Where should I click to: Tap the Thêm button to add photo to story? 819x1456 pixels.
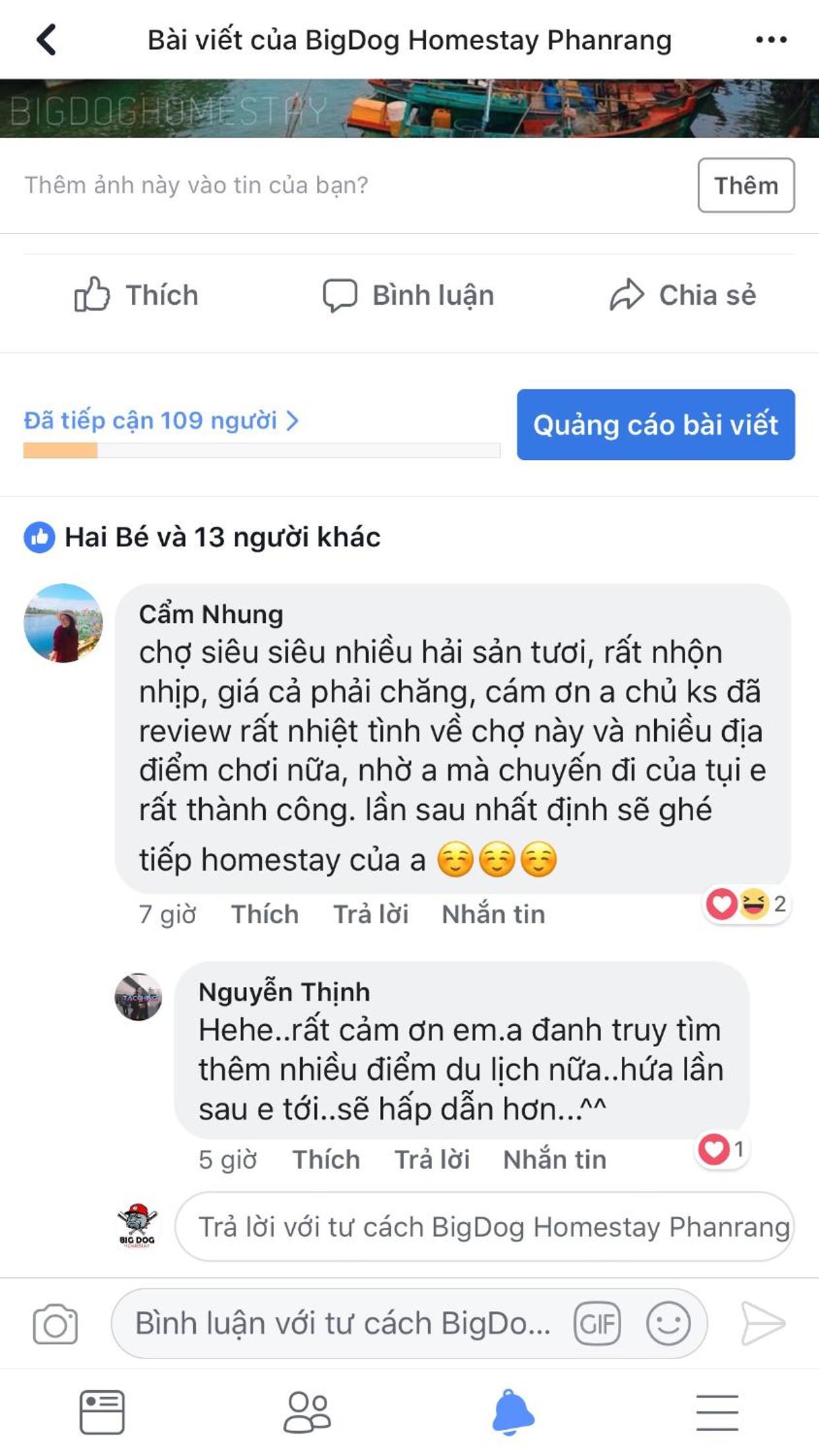(746, 185)
